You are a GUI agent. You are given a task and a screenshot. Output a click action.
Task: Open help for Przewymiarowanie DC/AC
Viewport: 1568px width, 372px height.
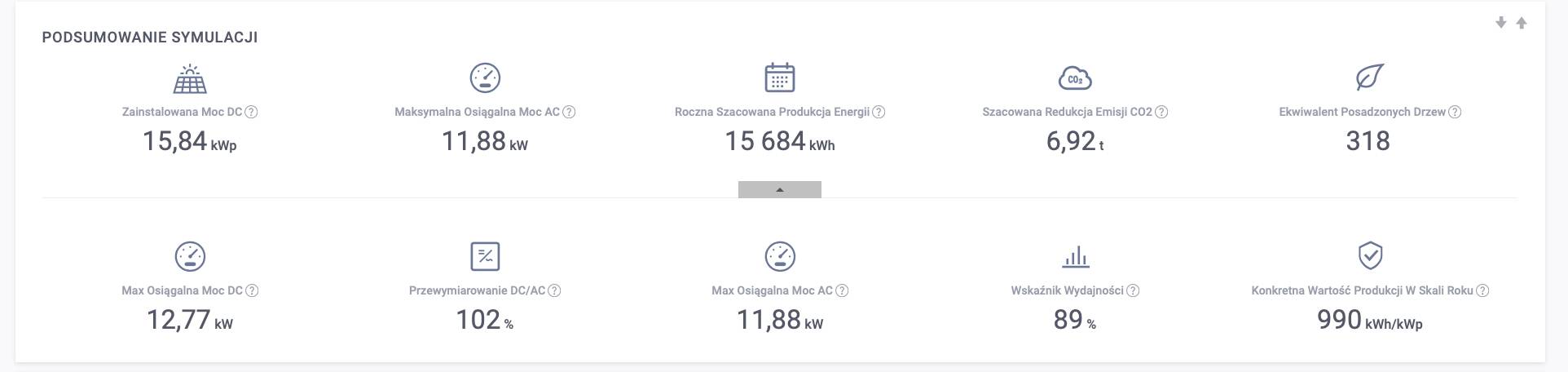click(x=554, y=290)
